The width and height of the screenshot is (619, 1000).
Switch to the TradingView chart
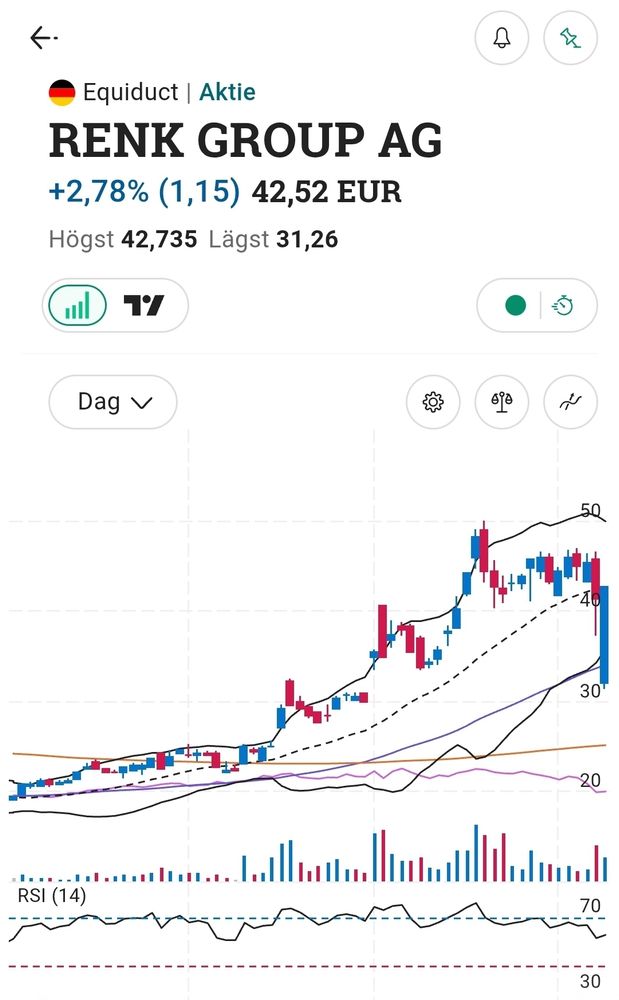coord(144,305)
